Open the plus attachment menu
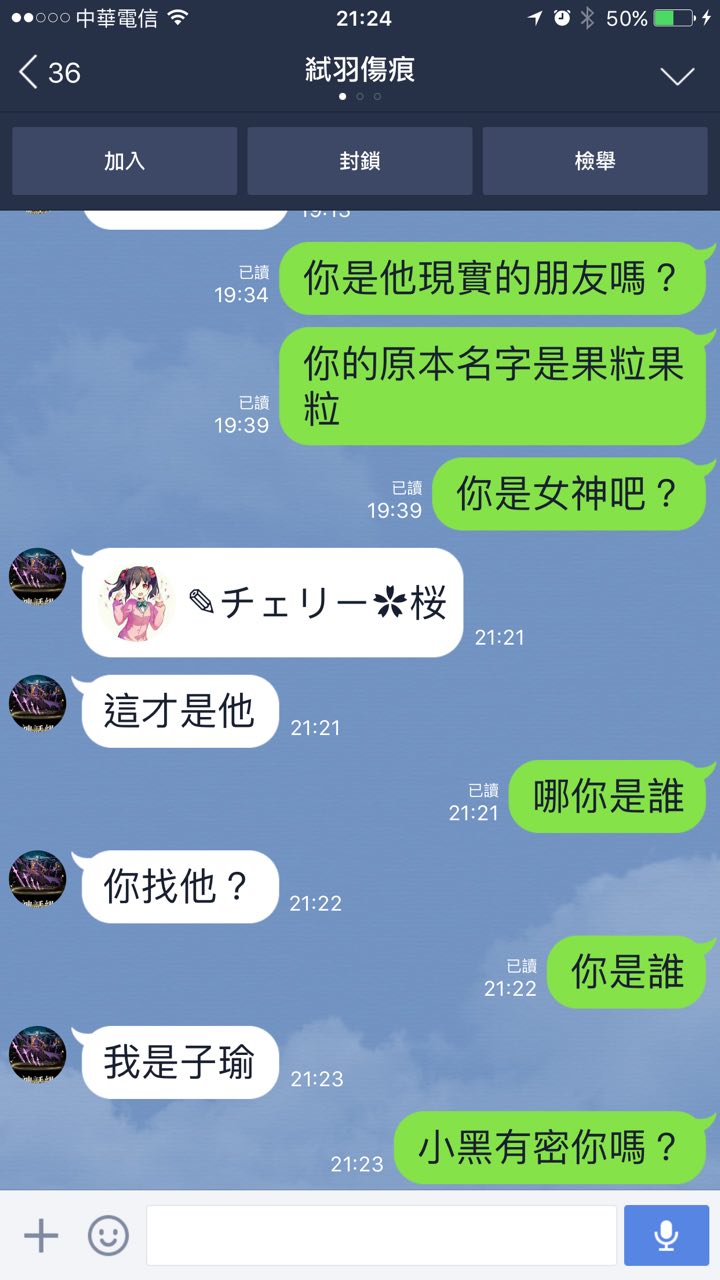This screenshot has width=720, height=1280. [x=41, y=1236]
